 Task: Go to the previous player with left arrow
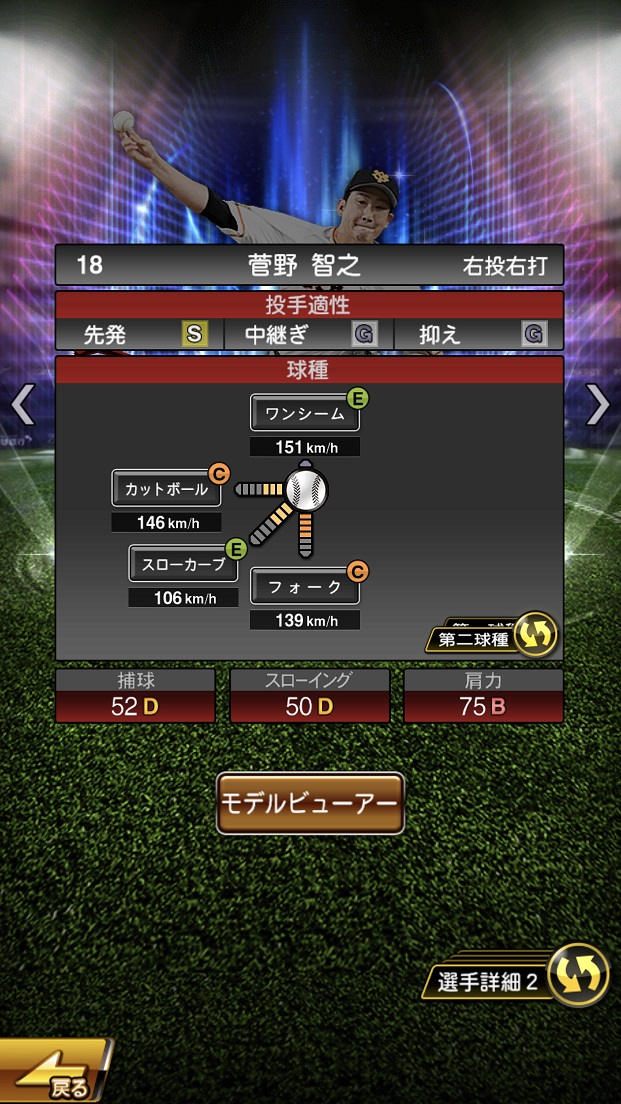coord(24,403)
